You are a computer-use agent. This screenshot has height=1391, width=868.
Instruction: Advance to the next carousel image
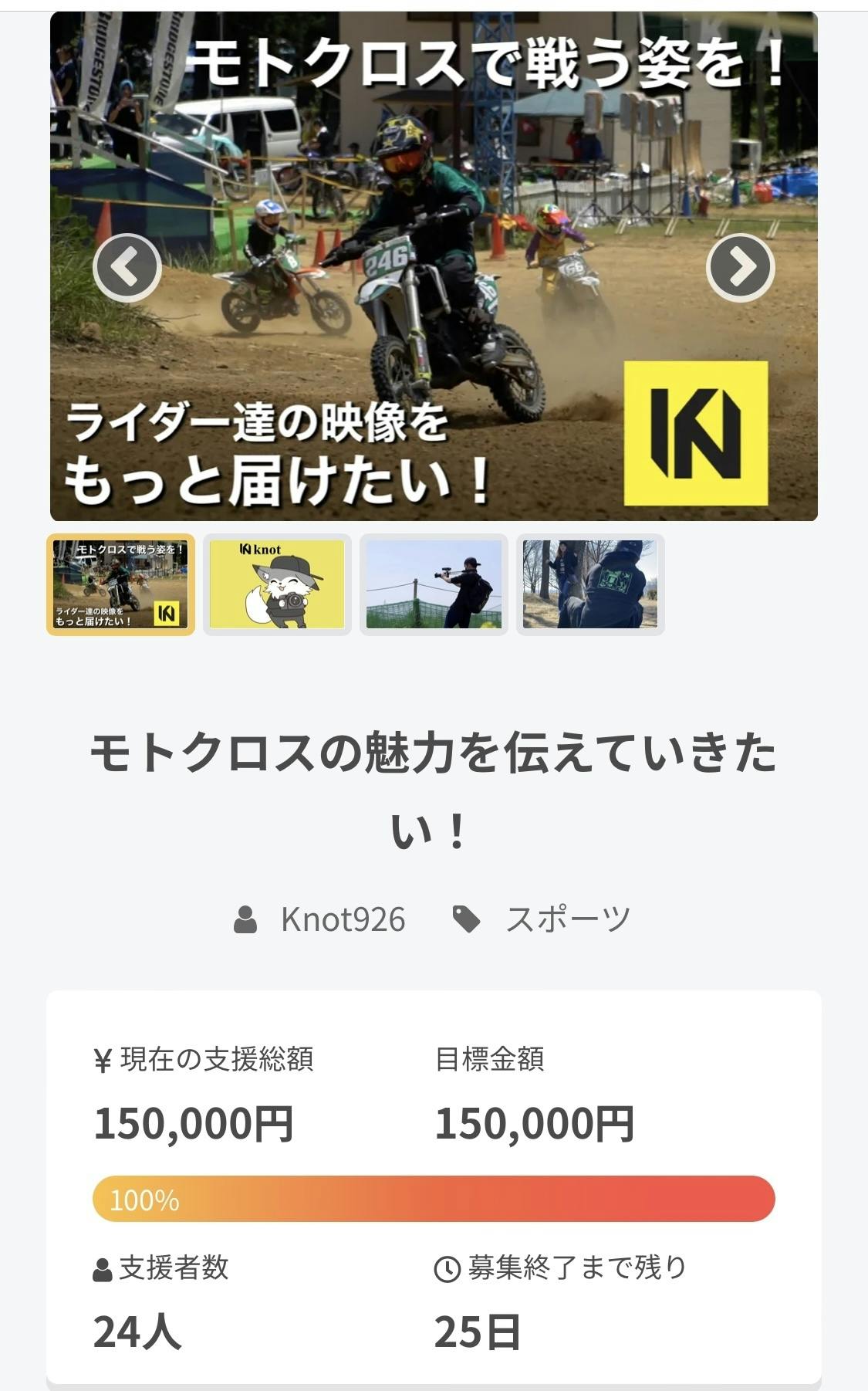(740, 267)
